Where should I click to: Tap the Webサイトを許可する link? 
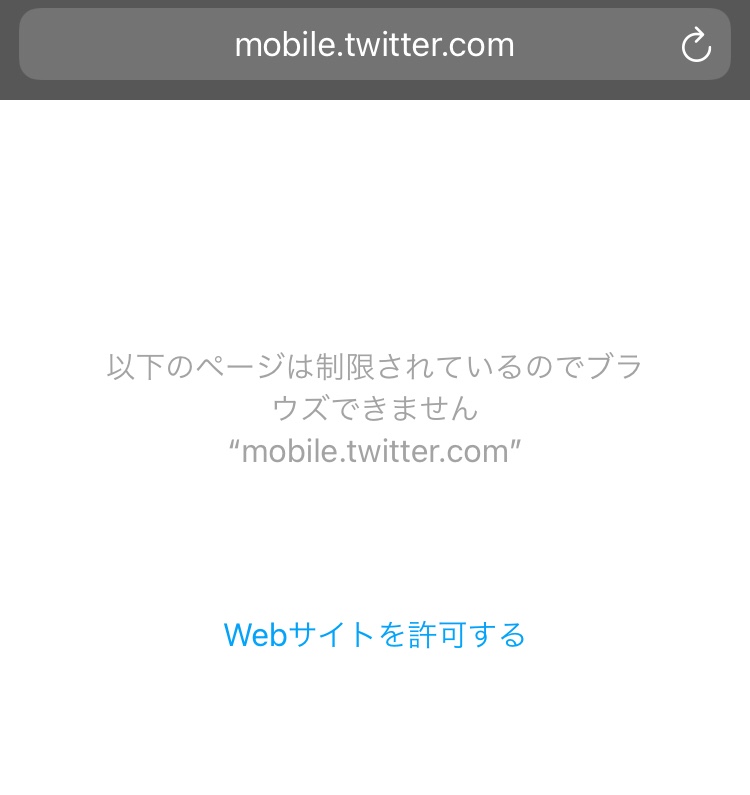(x=375, y=635)
